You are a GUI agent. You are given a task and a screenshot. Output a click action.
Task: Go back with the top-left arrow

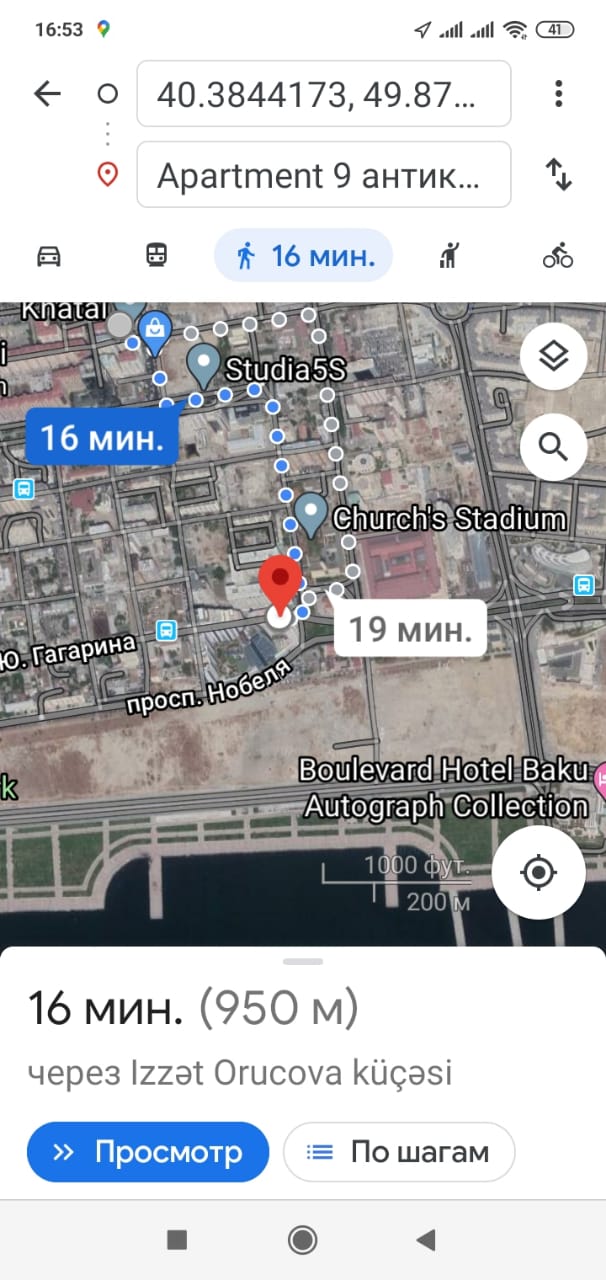tap(47, 94)
